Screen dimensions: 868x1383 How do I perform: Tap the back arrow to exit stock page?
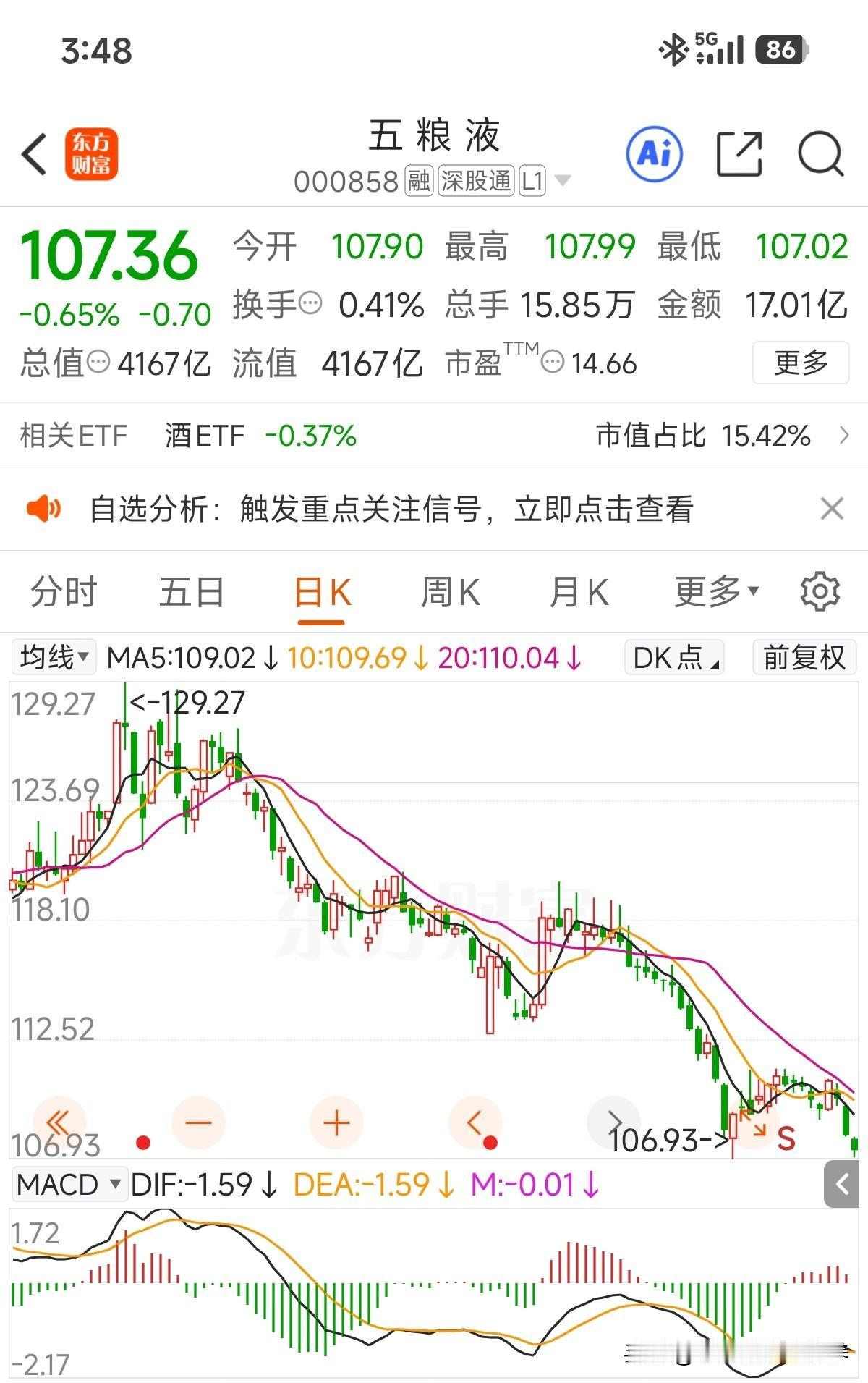(34, 154)
